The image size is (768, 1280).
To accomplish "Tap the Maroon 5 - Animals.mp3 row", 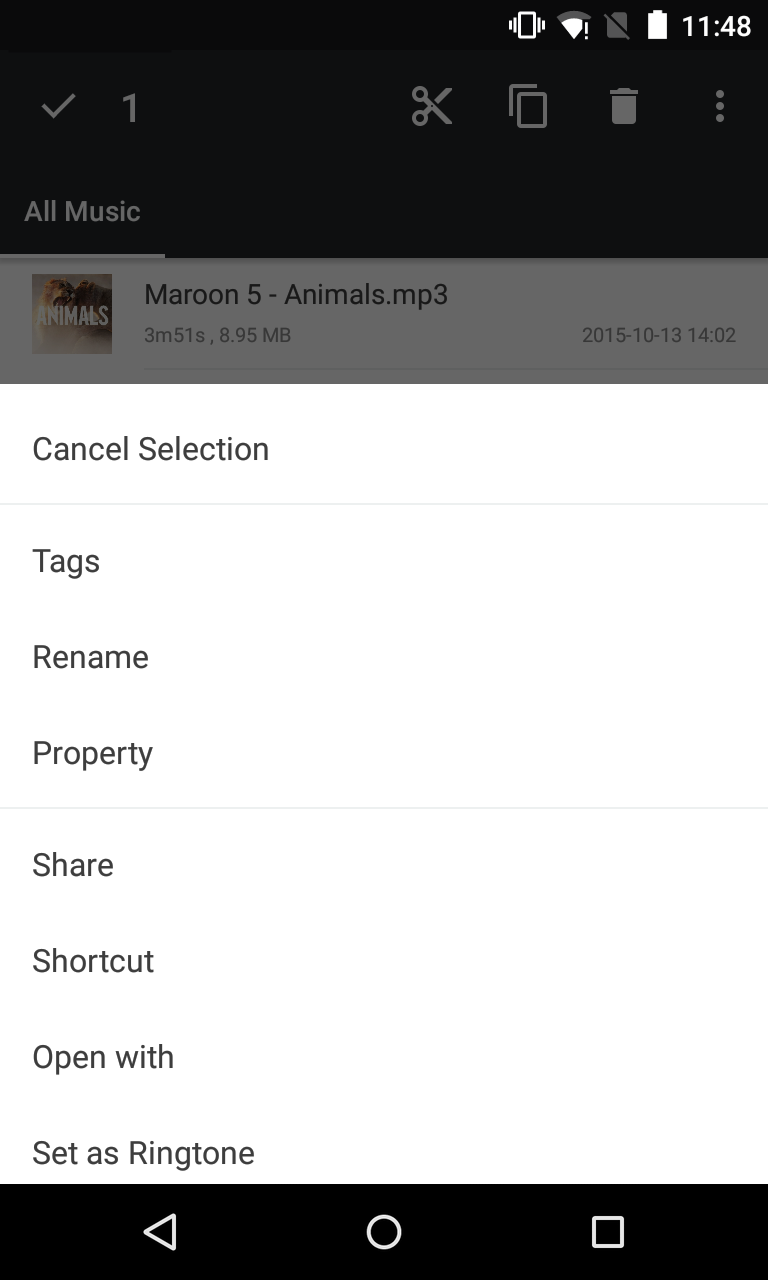I will coord(384,314).
